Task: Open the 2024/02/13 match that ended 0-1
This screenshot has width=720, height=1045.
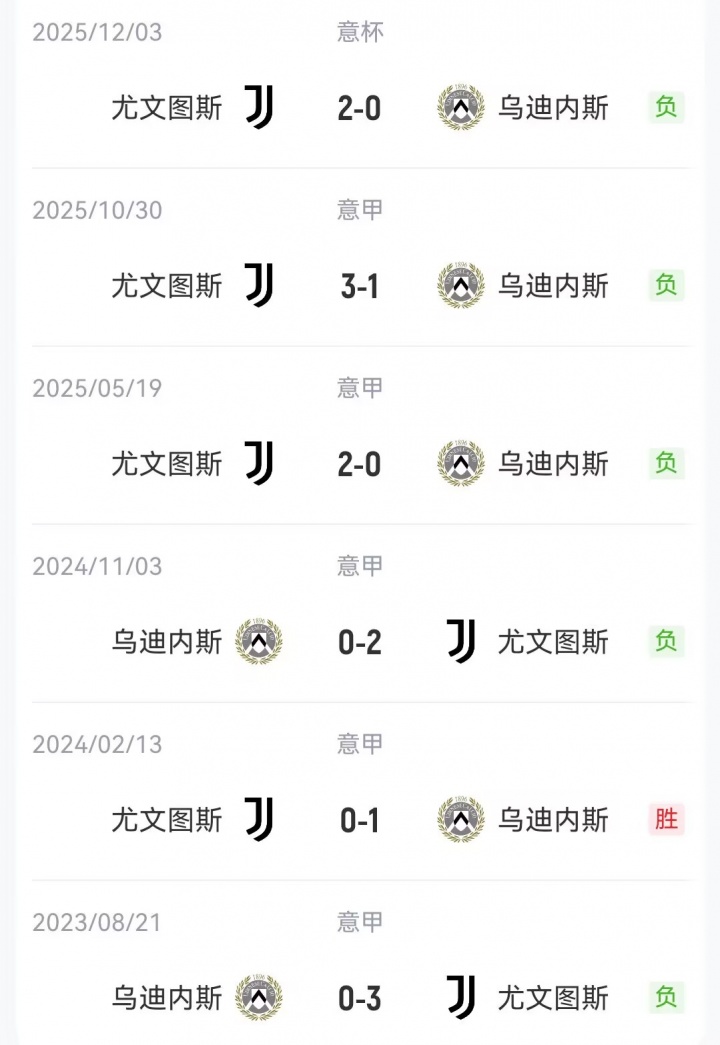Action: click(359, 820)
